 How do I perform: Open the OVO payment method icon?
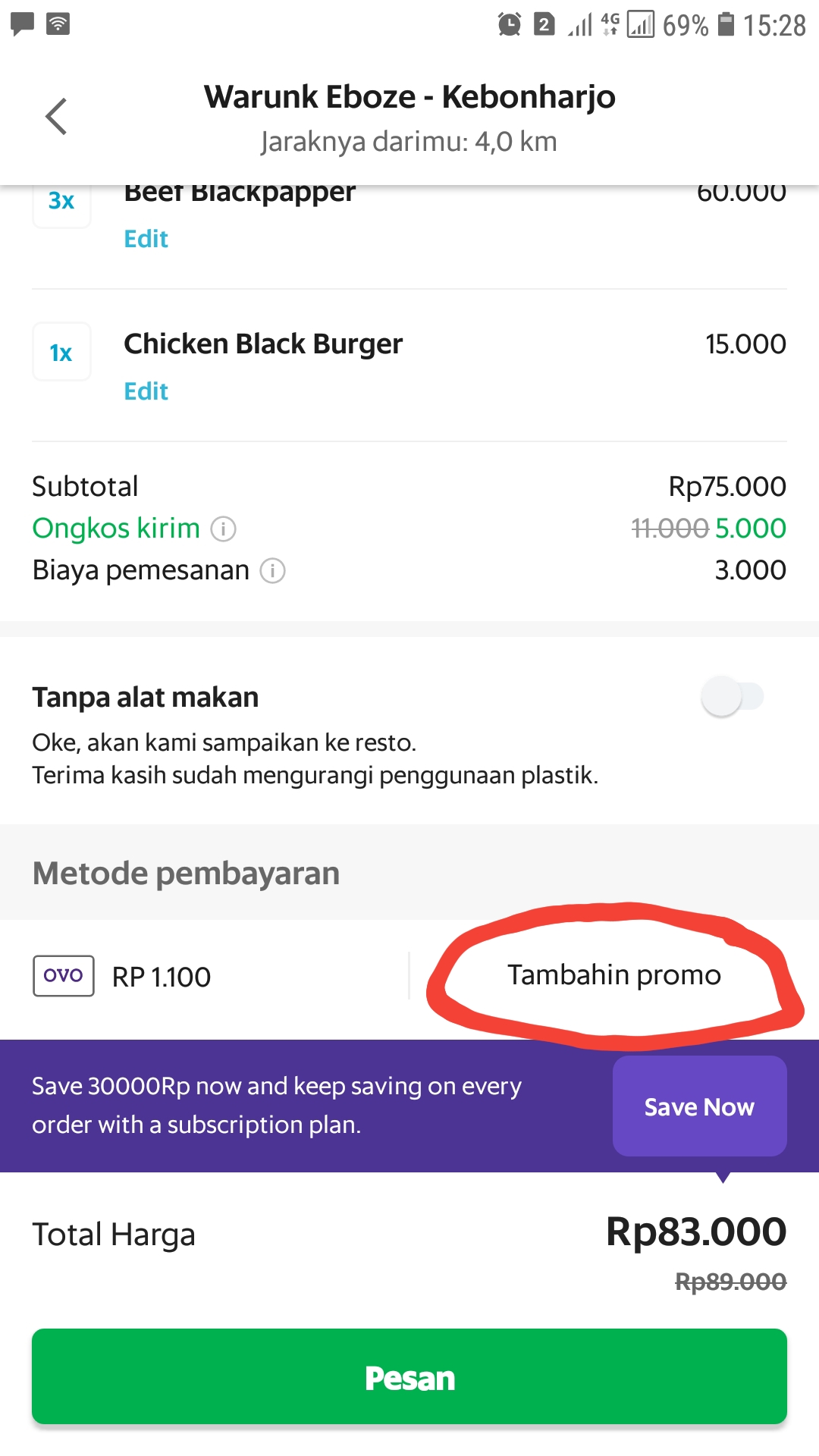point(63,977)
